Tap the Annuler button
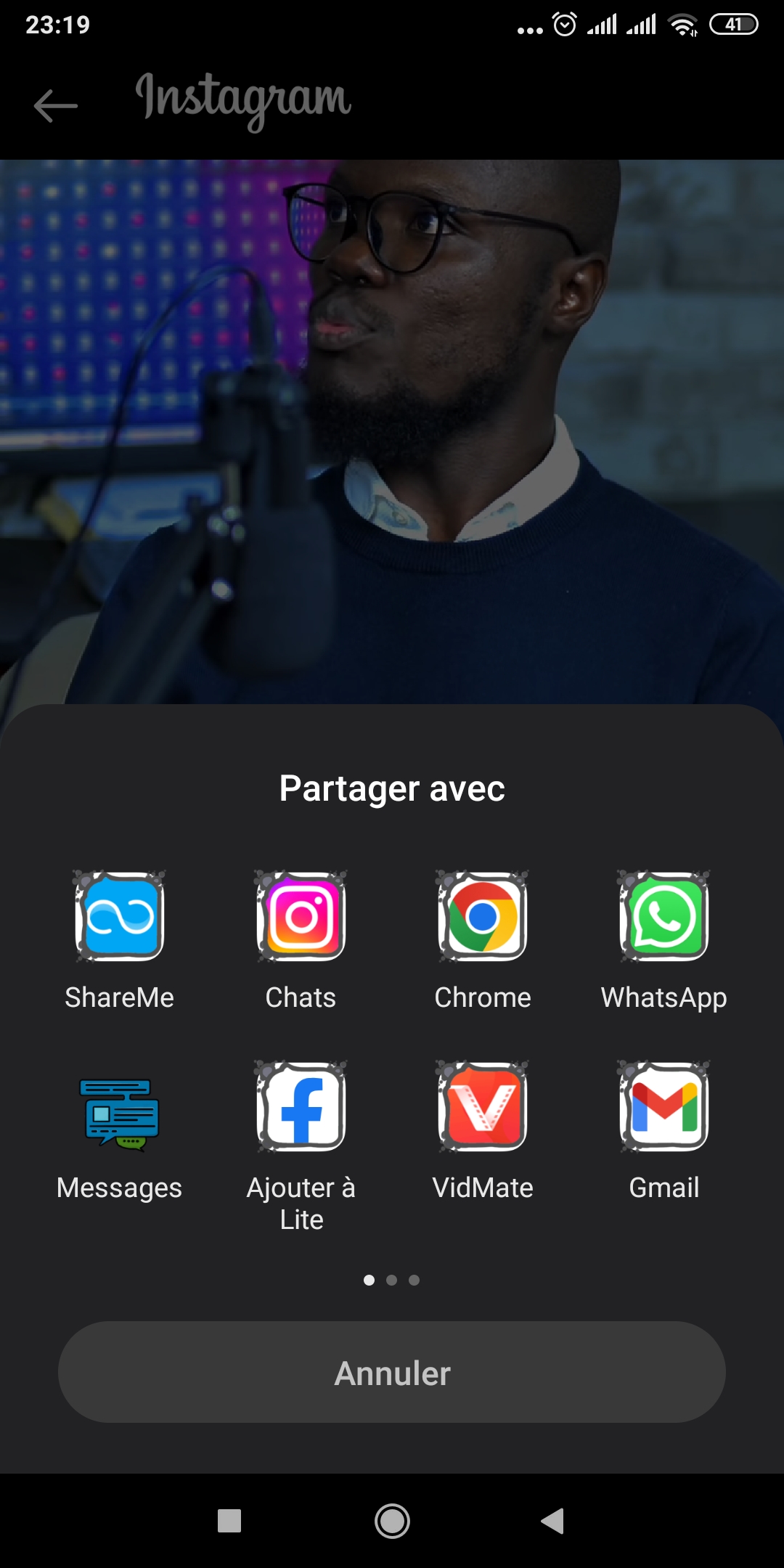Image resolution: width=784 pixels, height=1568 pixels. 392,1372
